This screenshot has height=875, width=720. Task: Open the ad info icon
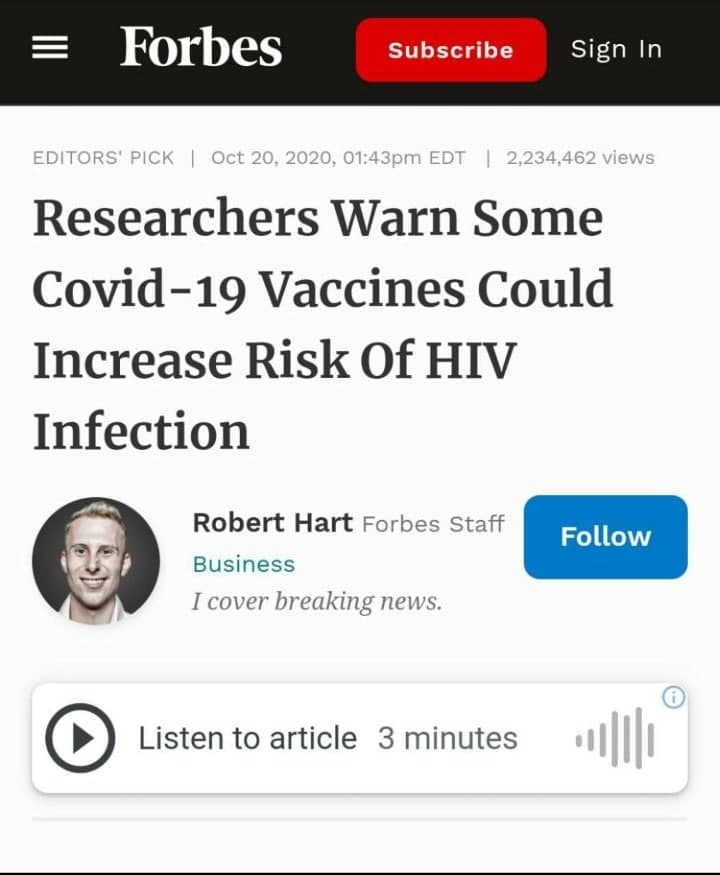(x=674, y=698)
